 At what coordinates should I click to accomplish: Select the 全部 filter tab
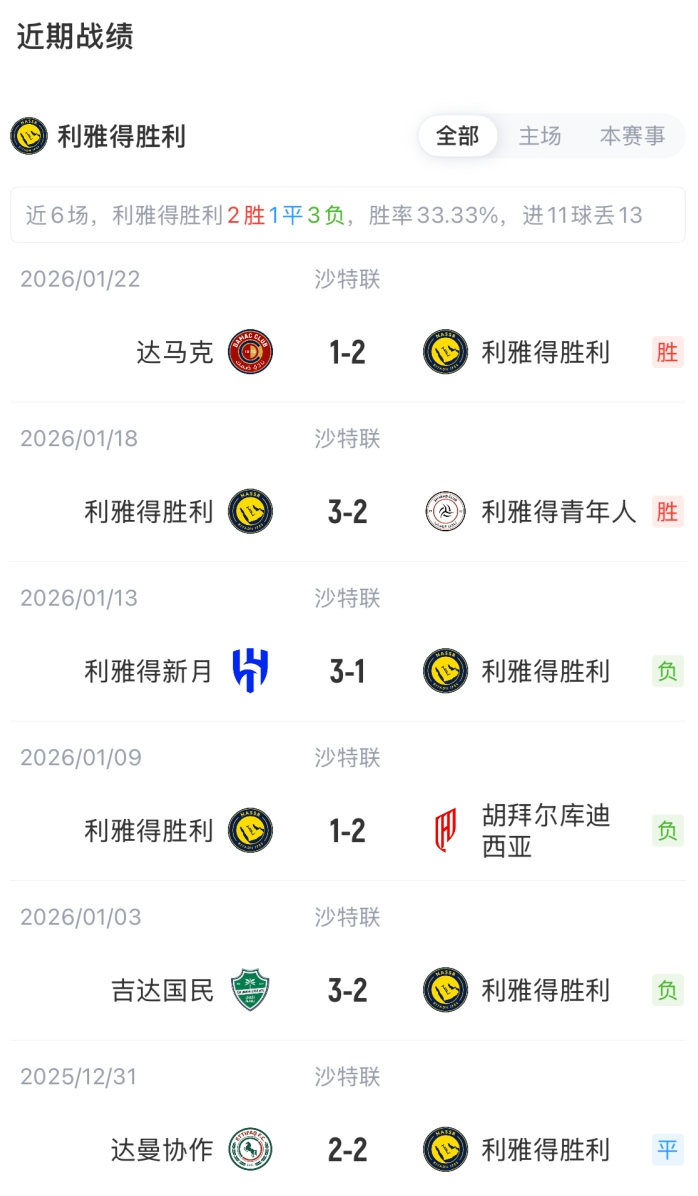(457, 136)
